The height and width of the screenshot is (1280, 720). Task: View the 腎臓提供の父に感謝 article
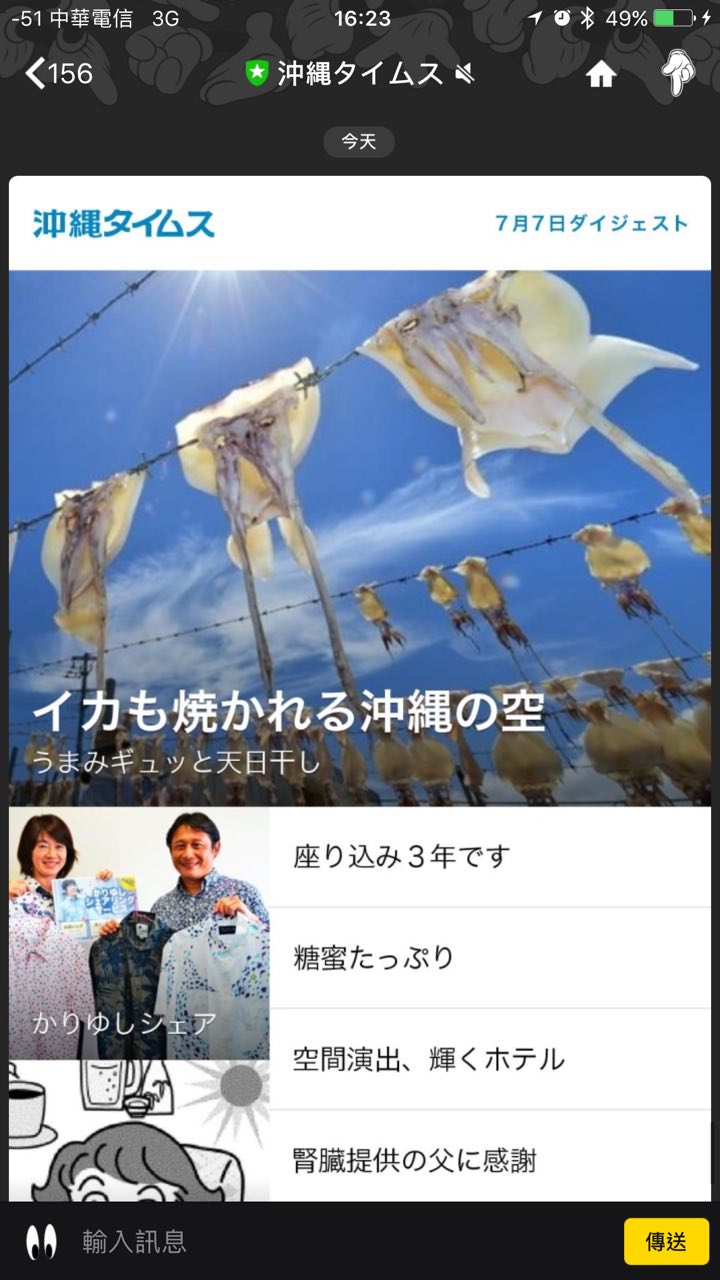(490, 1159)
